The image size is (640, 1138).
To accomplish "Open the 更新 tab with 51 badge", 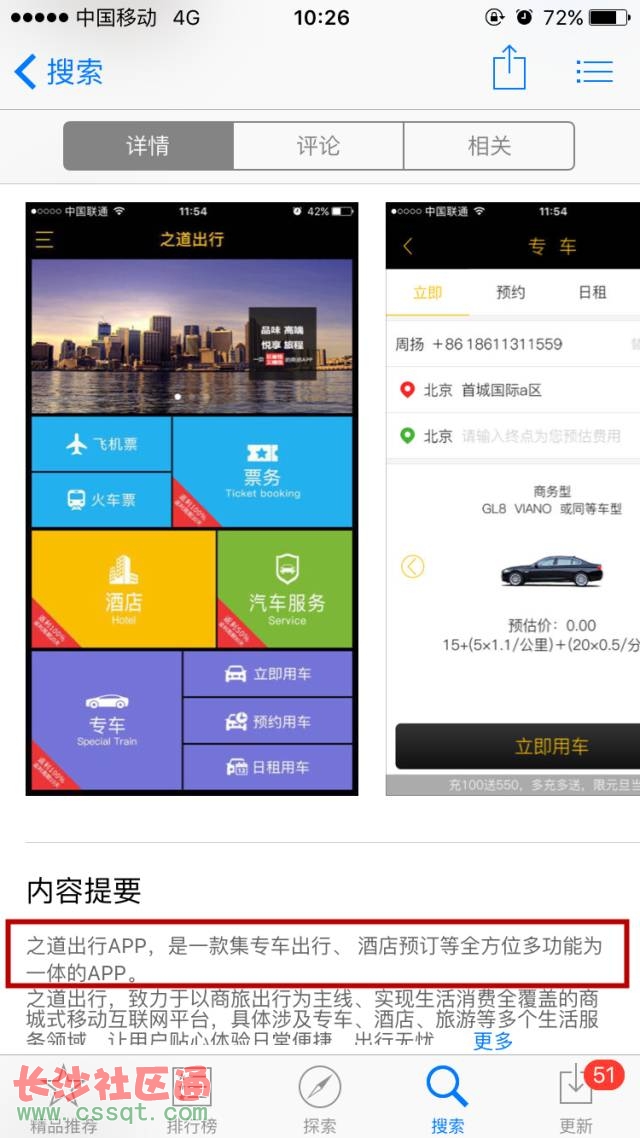I will pyautogui.click(x=576, y=1098).
